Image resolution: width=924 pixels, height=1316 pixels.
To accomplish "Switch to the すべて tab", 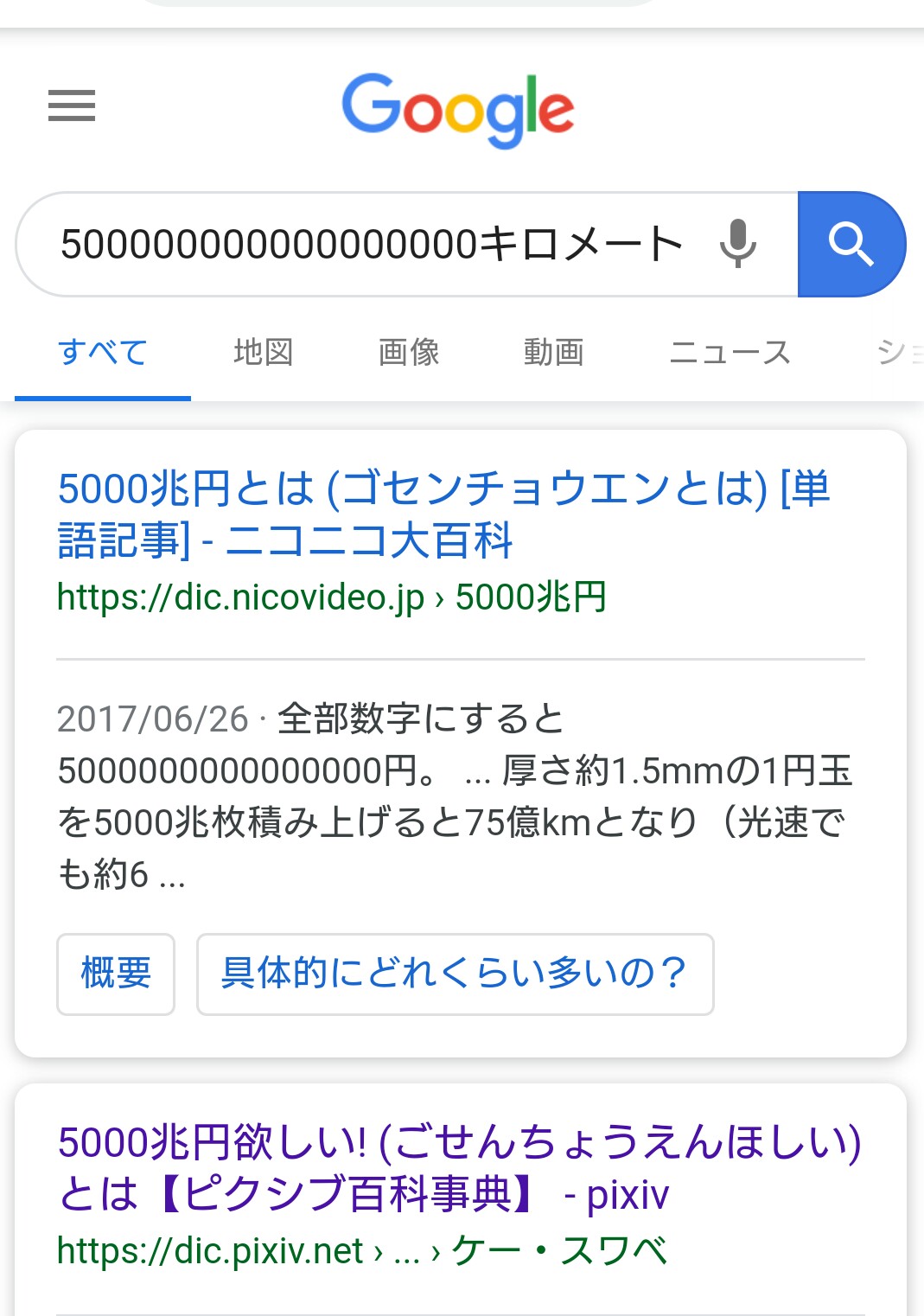I will 103,353.
